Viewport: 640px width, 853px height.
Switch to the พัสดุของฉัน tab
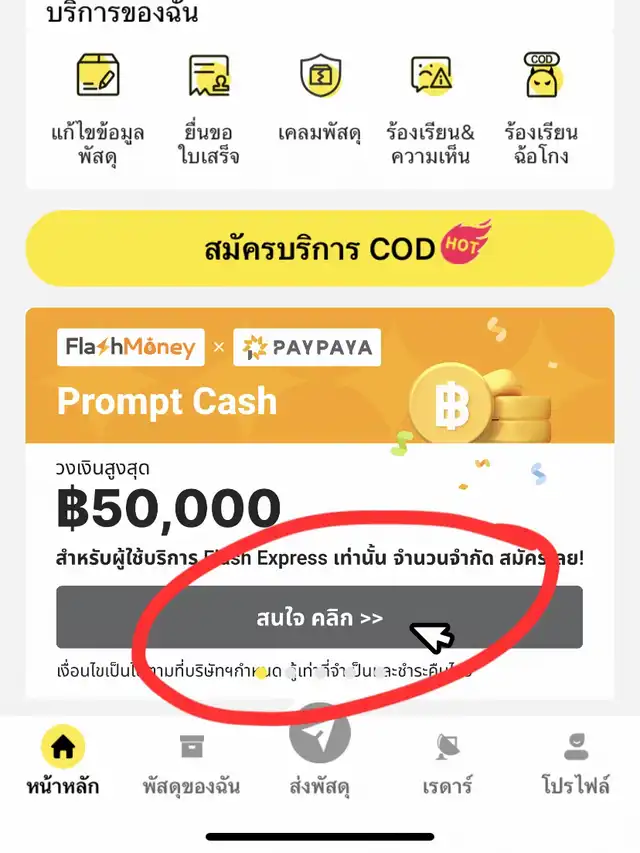191,762
